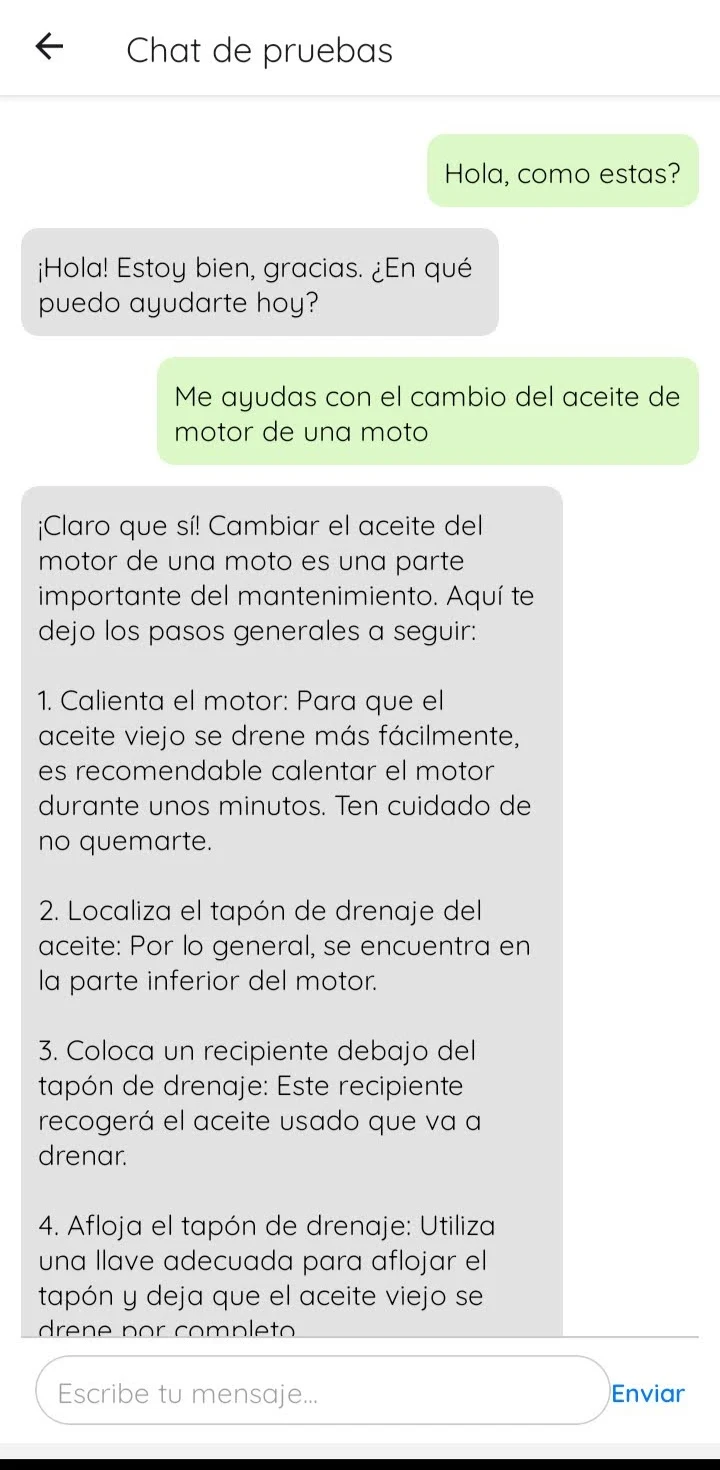Go back using the arrow icon
The width and height of the screenshot is (720, 1470).
pyautogui.click(x=49, y=48)
